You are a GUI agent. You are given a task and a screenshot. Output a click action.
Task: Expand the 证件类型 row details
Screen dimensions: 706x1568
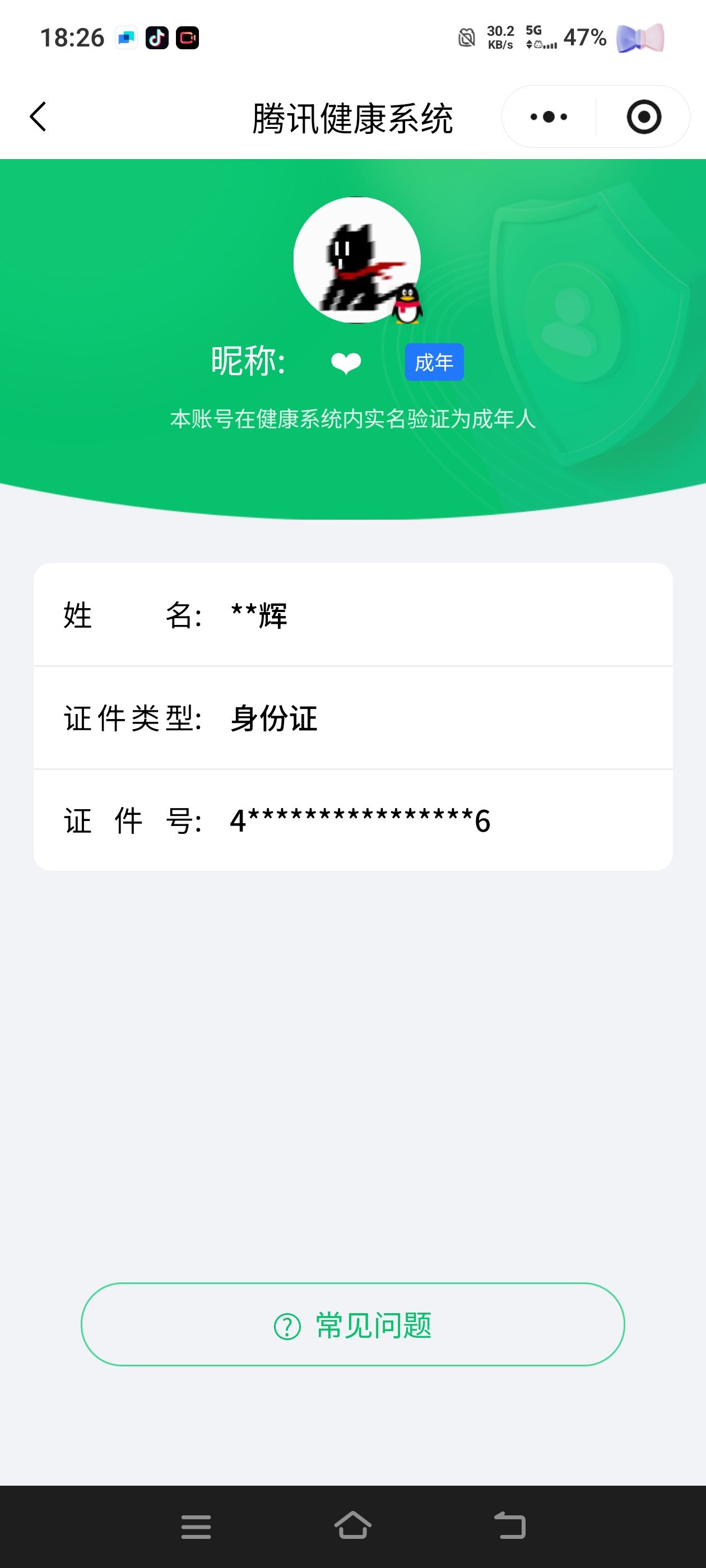coord(352,718)
